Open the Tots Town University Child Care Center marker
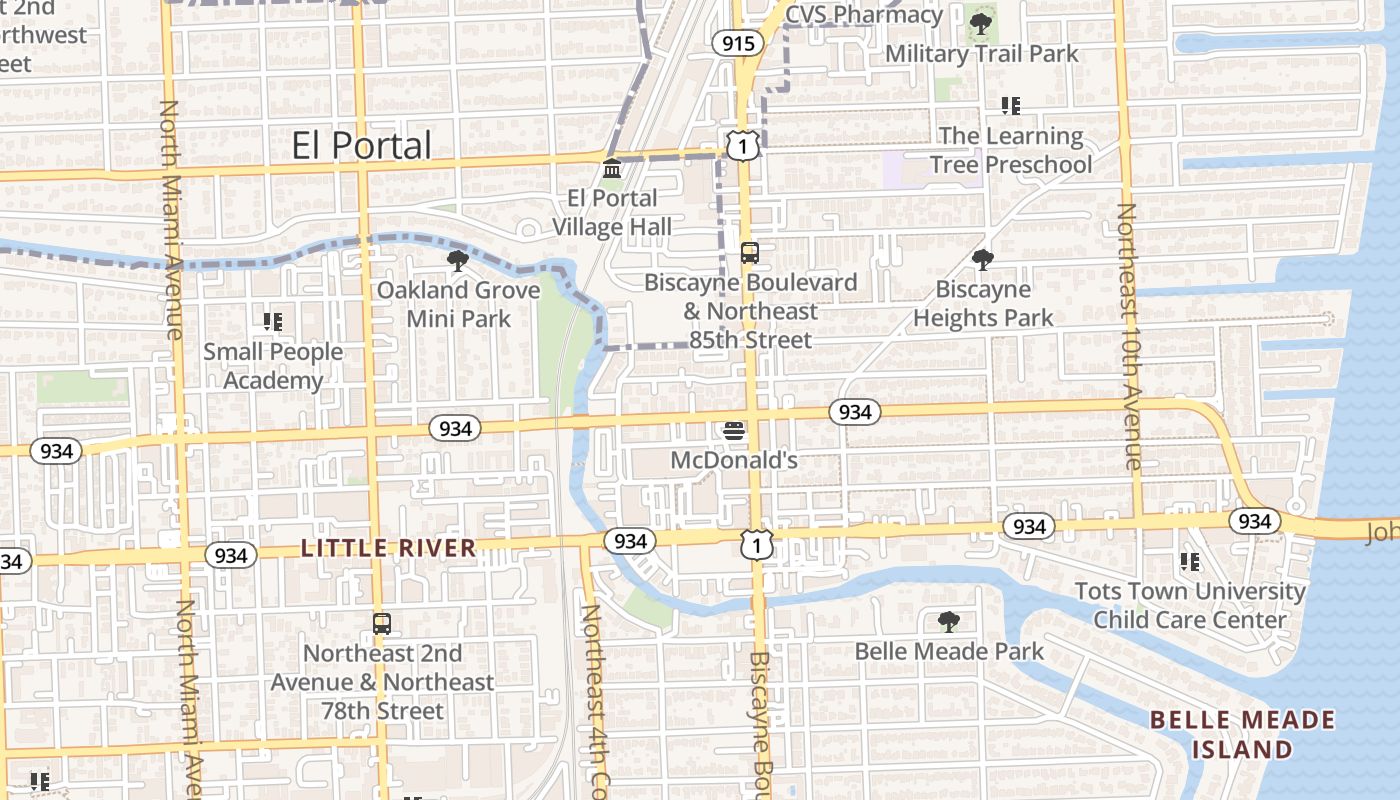The width and height of the screenshot is (1400, 800). pos(1190,562)
